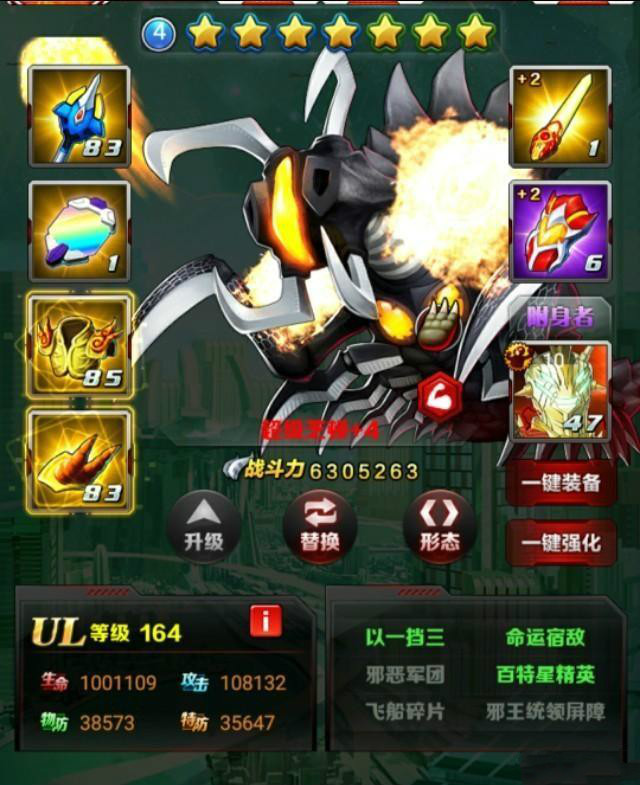The width and height of the screenshot is (640, 785).
Task: View the 邪王统领屏障 bond
Action: pyautogui.click(x=545, y=712)
